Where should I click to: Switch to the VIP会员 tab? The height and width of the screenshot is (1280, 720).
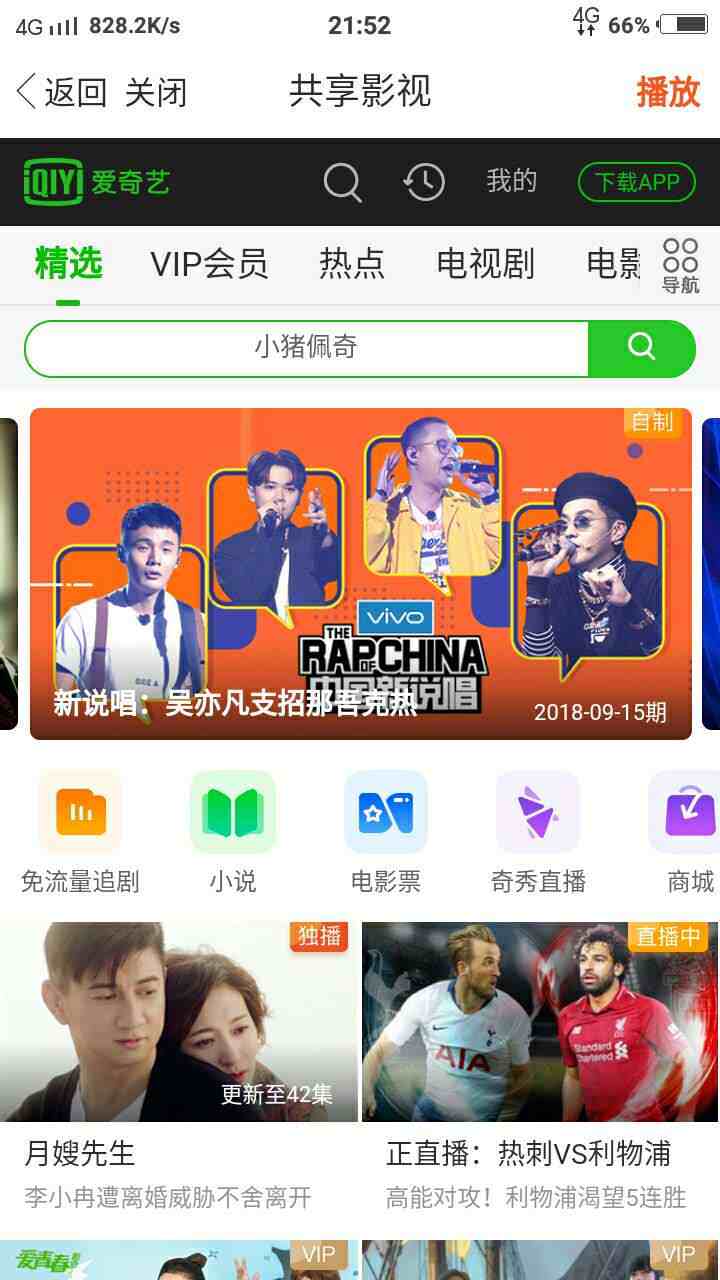(209, 264)
